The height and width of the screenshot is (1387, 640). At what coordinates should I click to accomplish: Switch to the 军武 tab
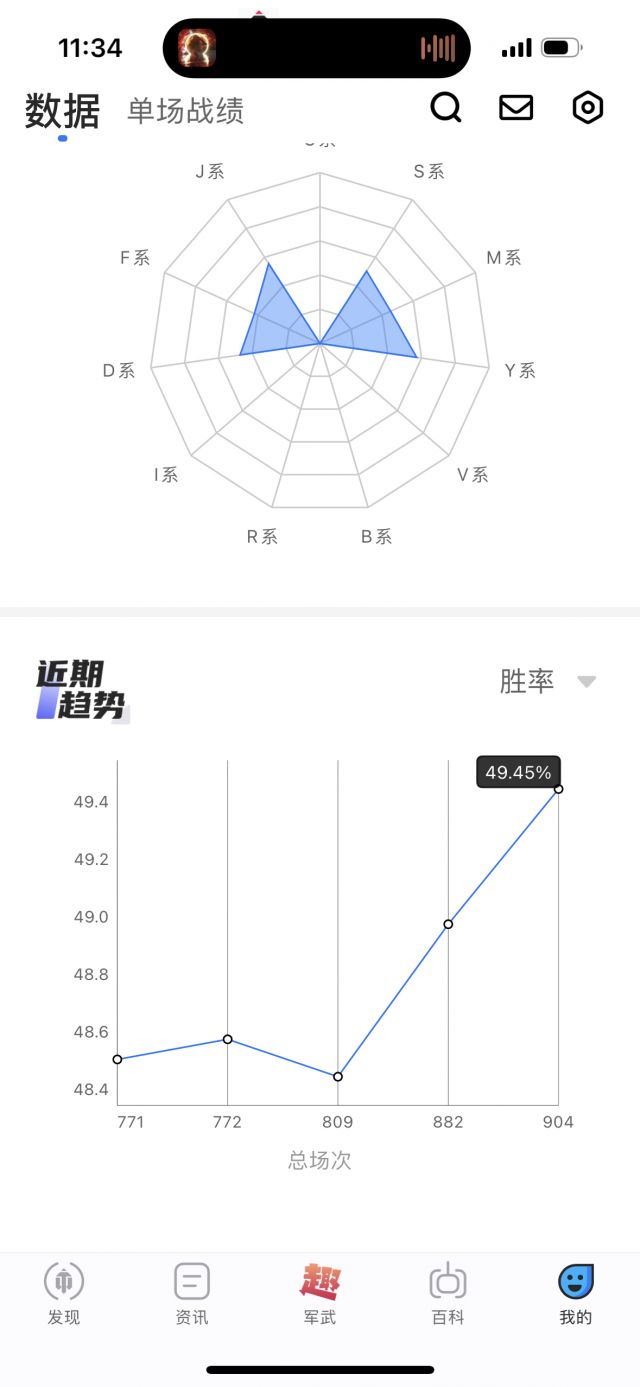point(320,1294)
